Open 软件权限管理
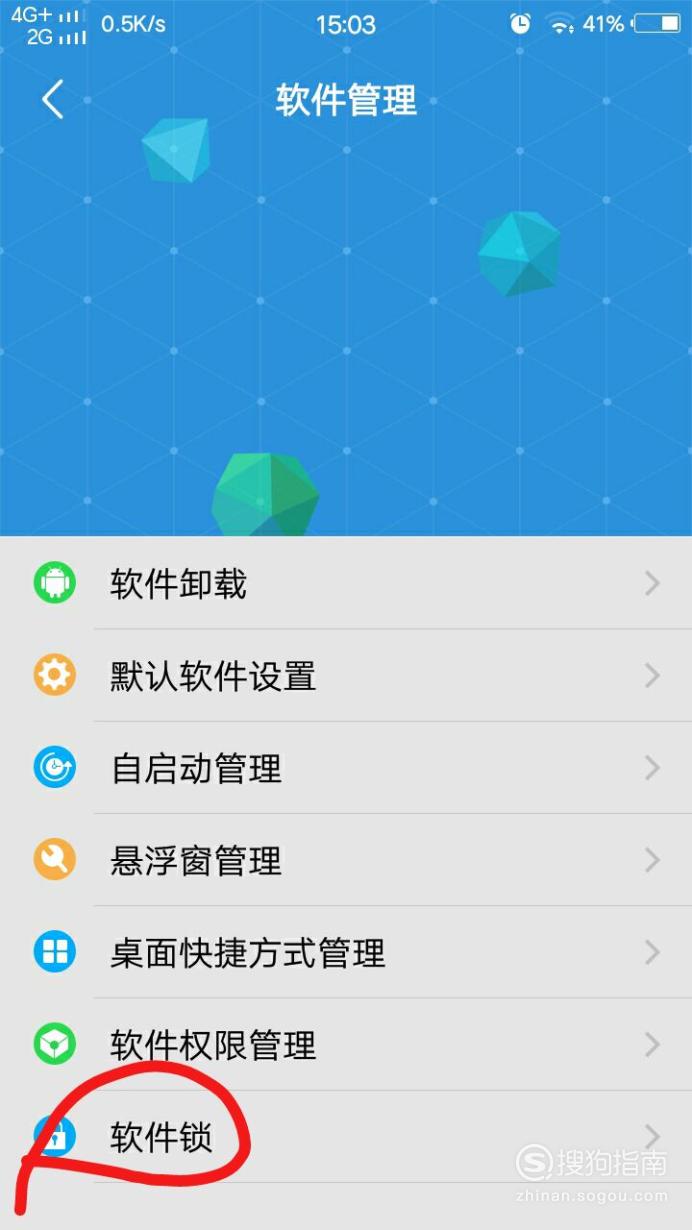This screenshot has height=1230, width=692. coord(346,1045)
